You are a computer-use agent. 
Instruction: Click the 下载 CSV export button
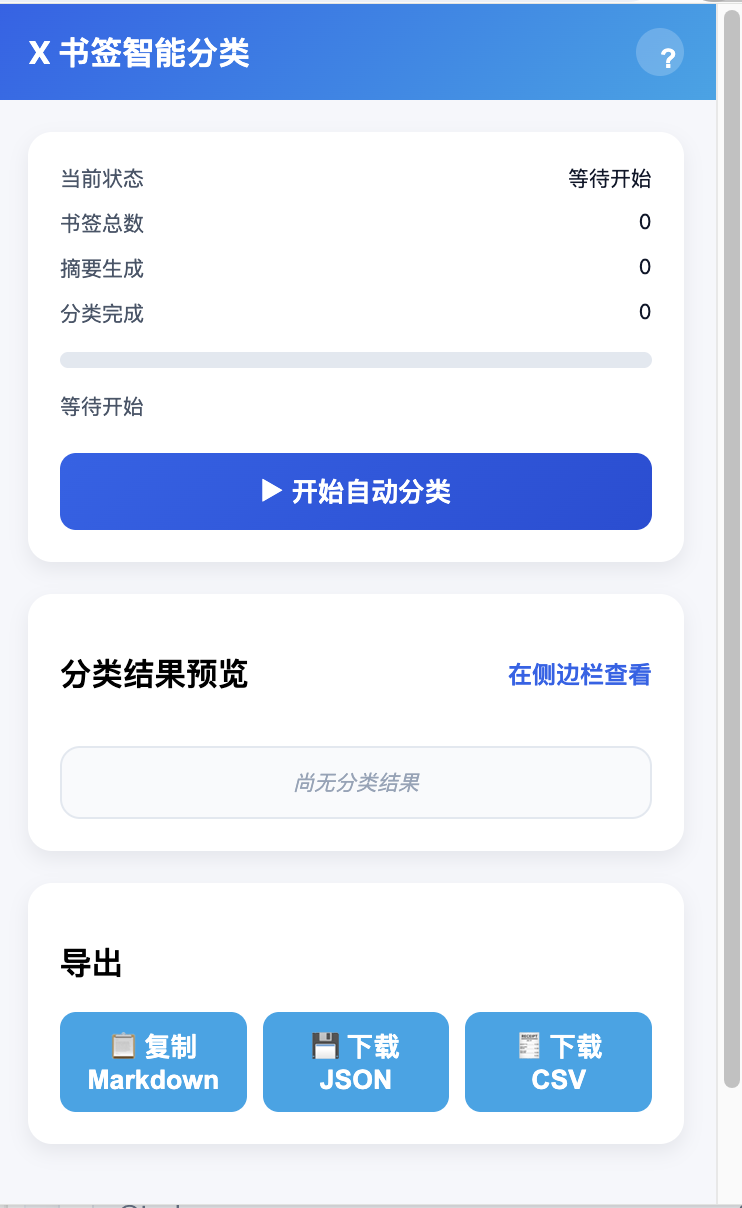click(x=558, y=1062)
